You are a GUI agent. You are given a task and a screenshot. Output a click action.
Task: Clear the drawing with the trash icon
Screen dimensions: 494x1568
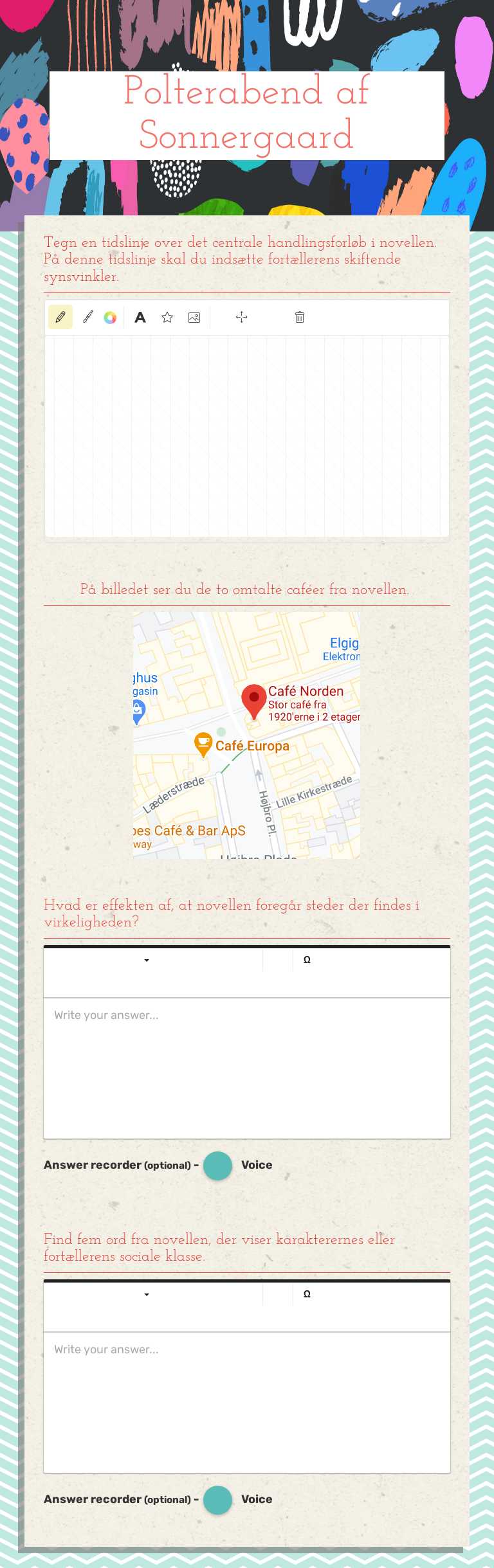click(x=300, y=317)
